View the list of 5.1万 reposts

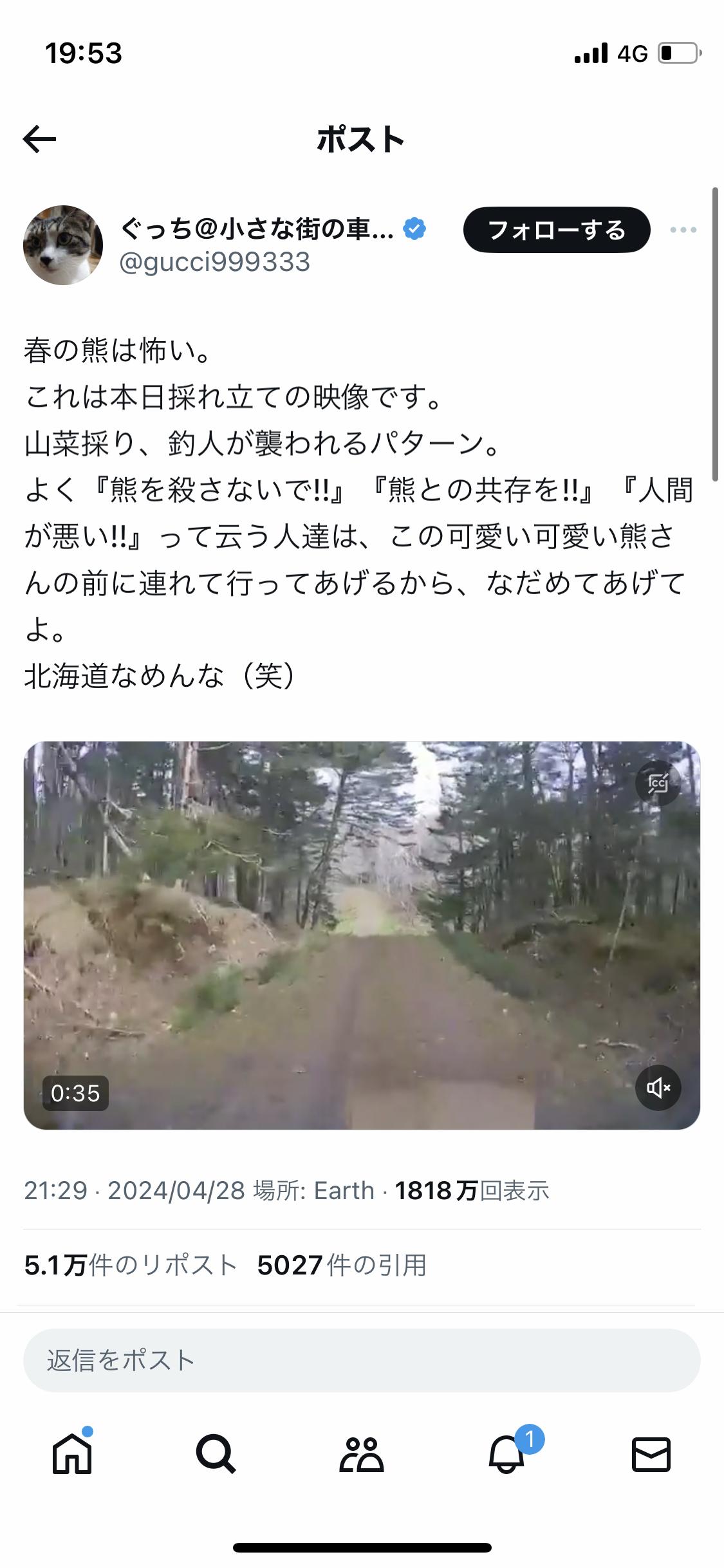click(131, 1265)
